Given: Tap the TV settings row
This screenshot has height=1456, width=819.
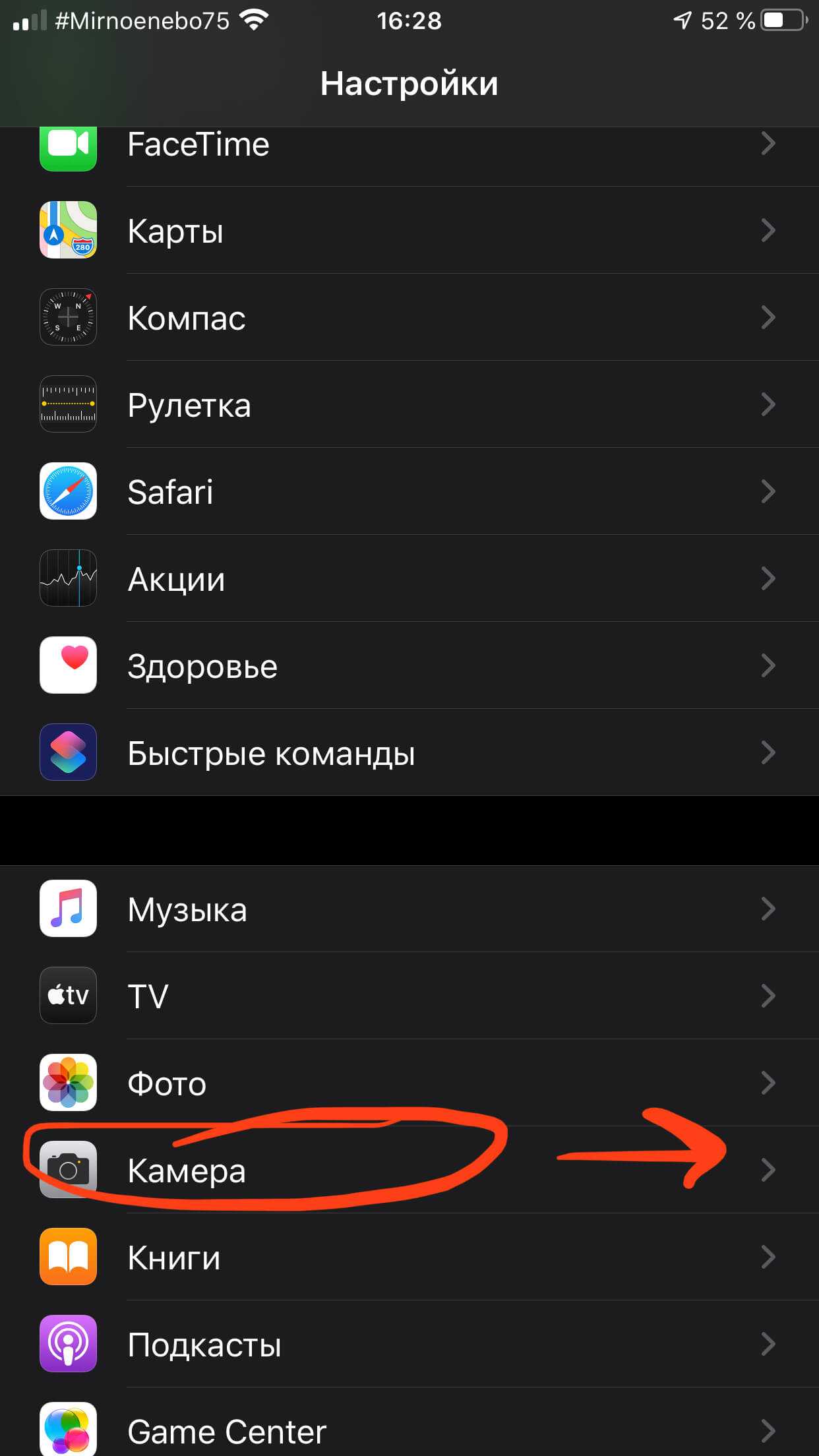Looking at the screenshot, I should tap(409, 996).
